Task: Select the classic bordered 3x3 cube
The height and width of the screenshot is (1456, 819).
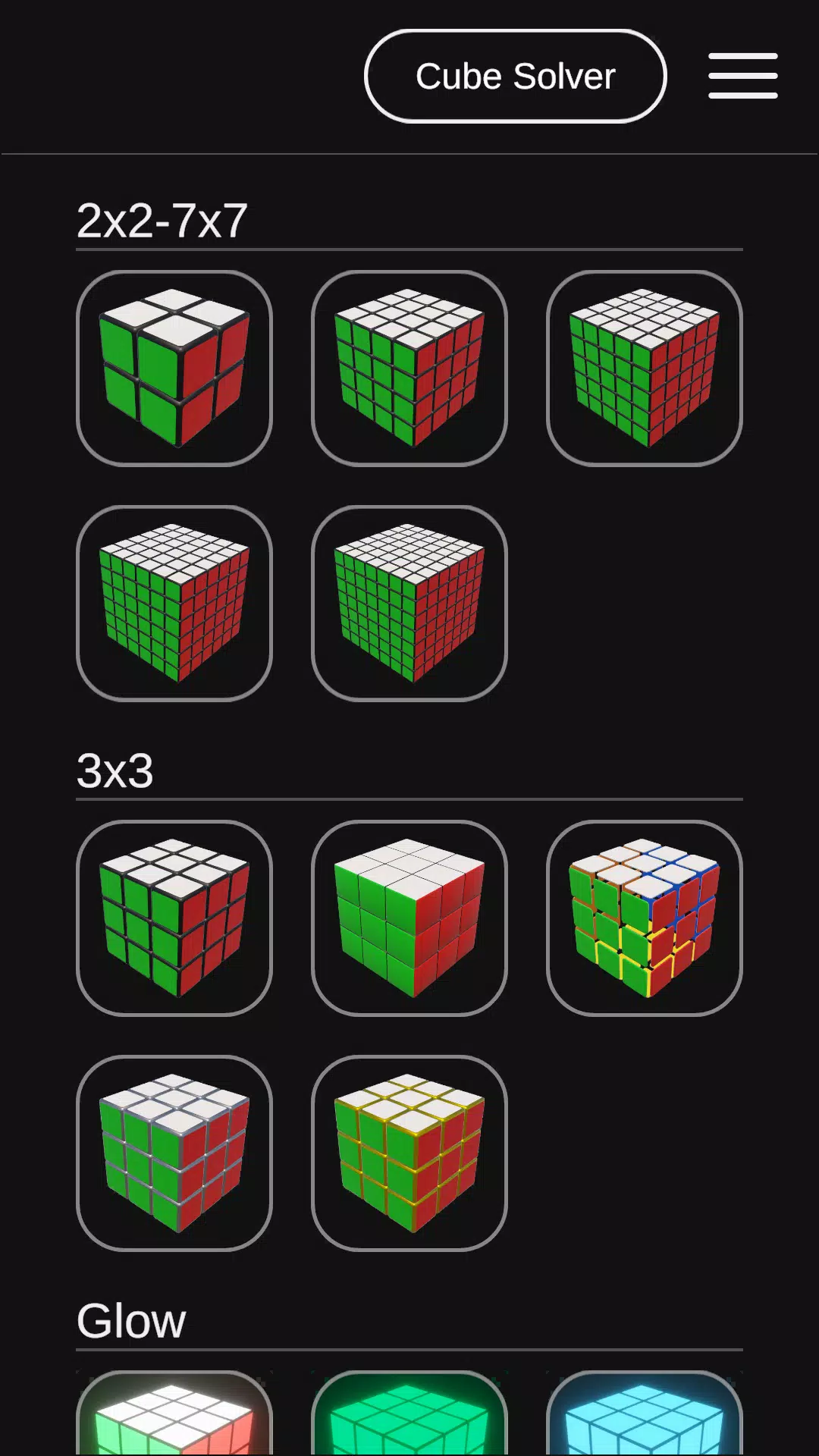Action: [174, 918]
